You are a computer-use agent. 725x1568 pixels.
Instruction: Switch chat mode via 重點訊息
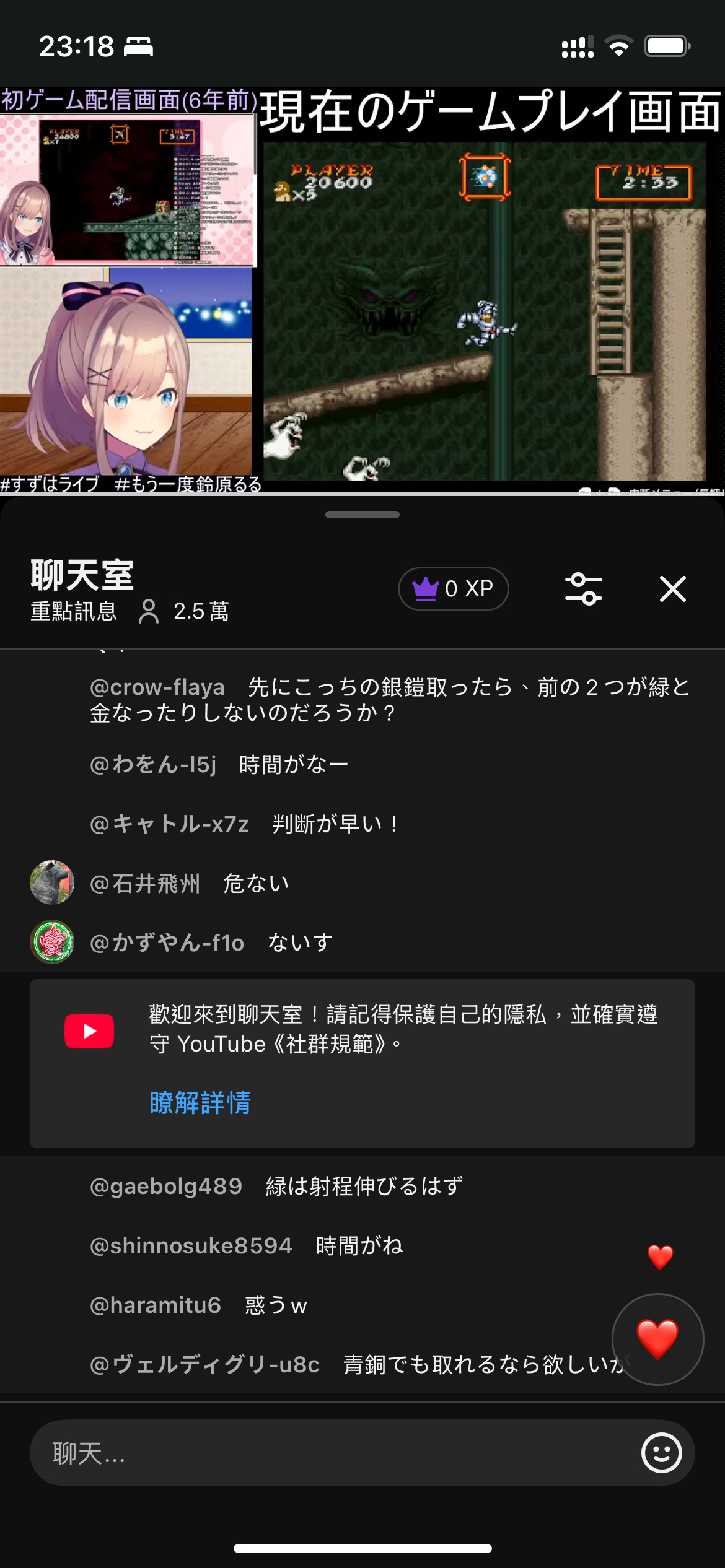coord(74,611)
